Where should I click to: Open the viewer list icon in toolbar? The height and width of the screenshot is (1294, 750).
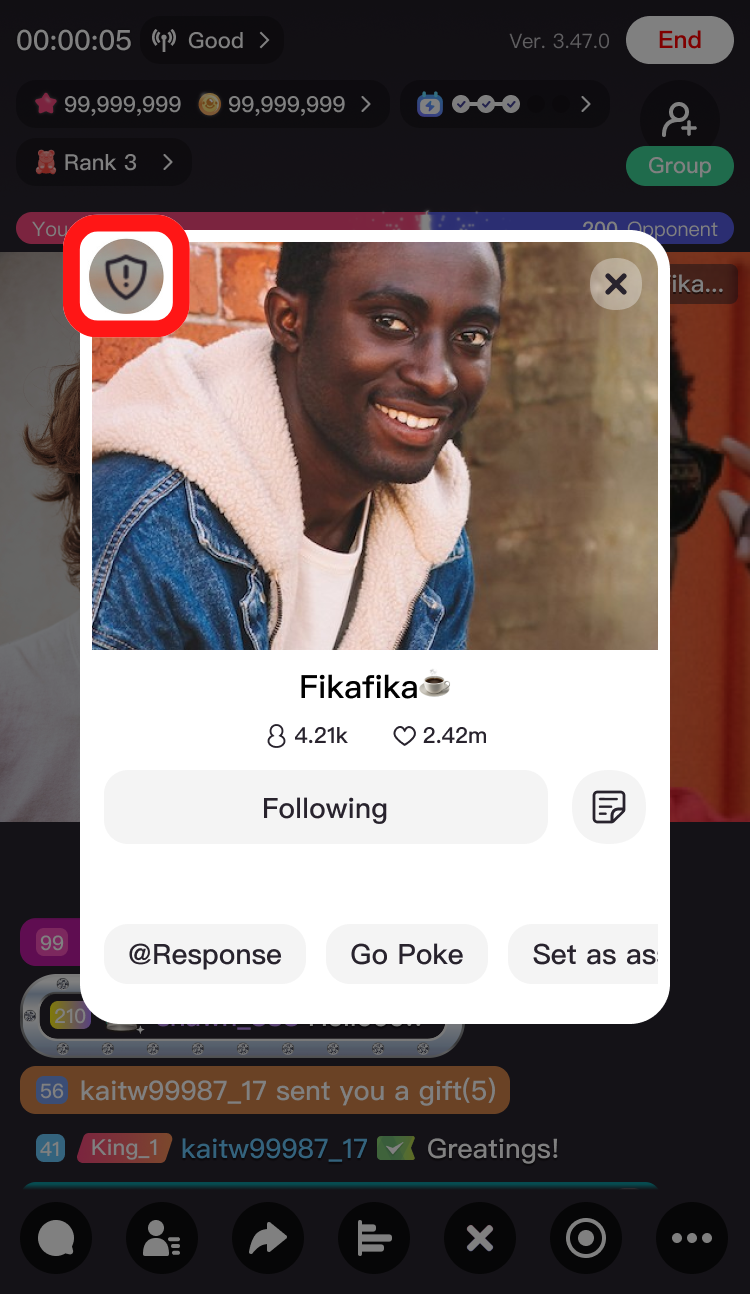click(162, 1239)
